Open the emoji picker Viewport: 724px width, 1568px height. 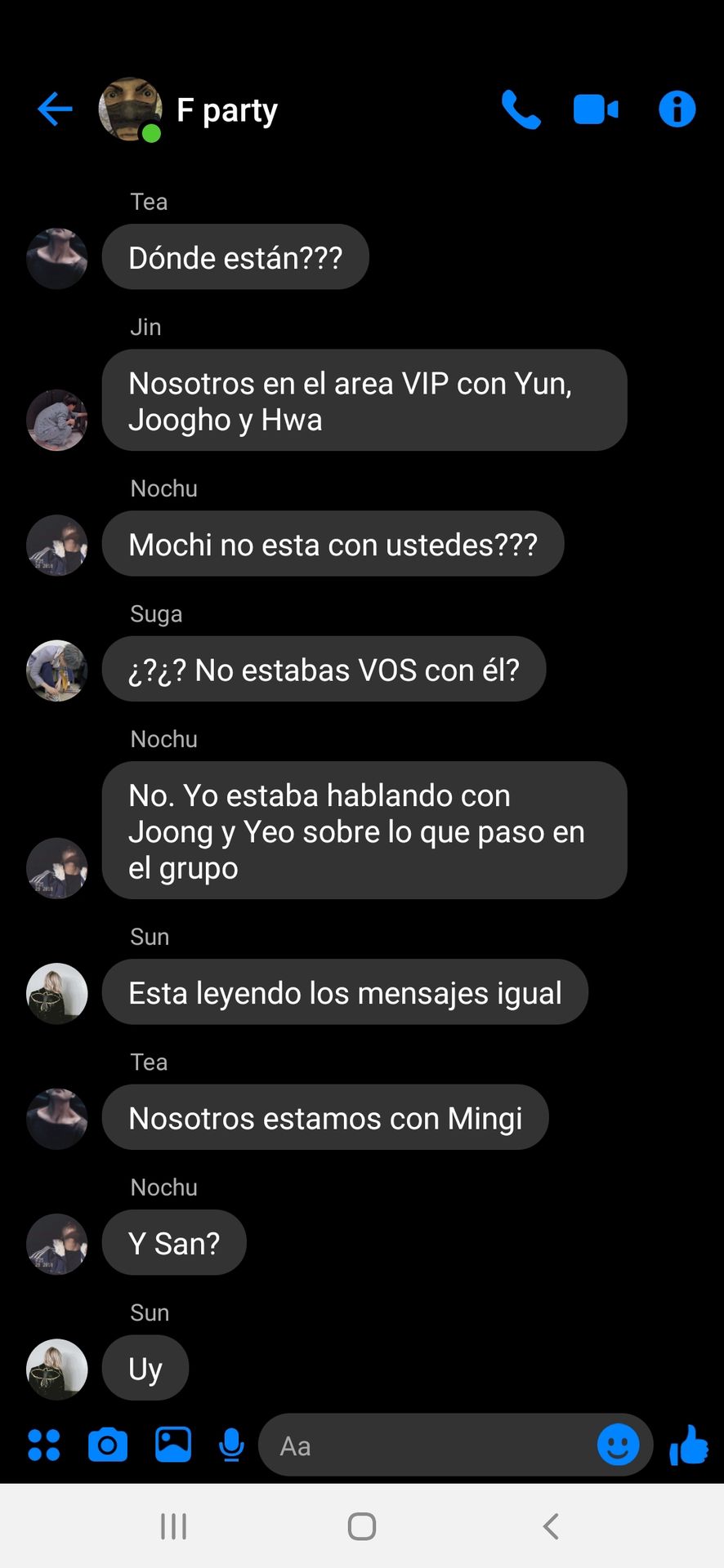click(x=618, y=1445)
